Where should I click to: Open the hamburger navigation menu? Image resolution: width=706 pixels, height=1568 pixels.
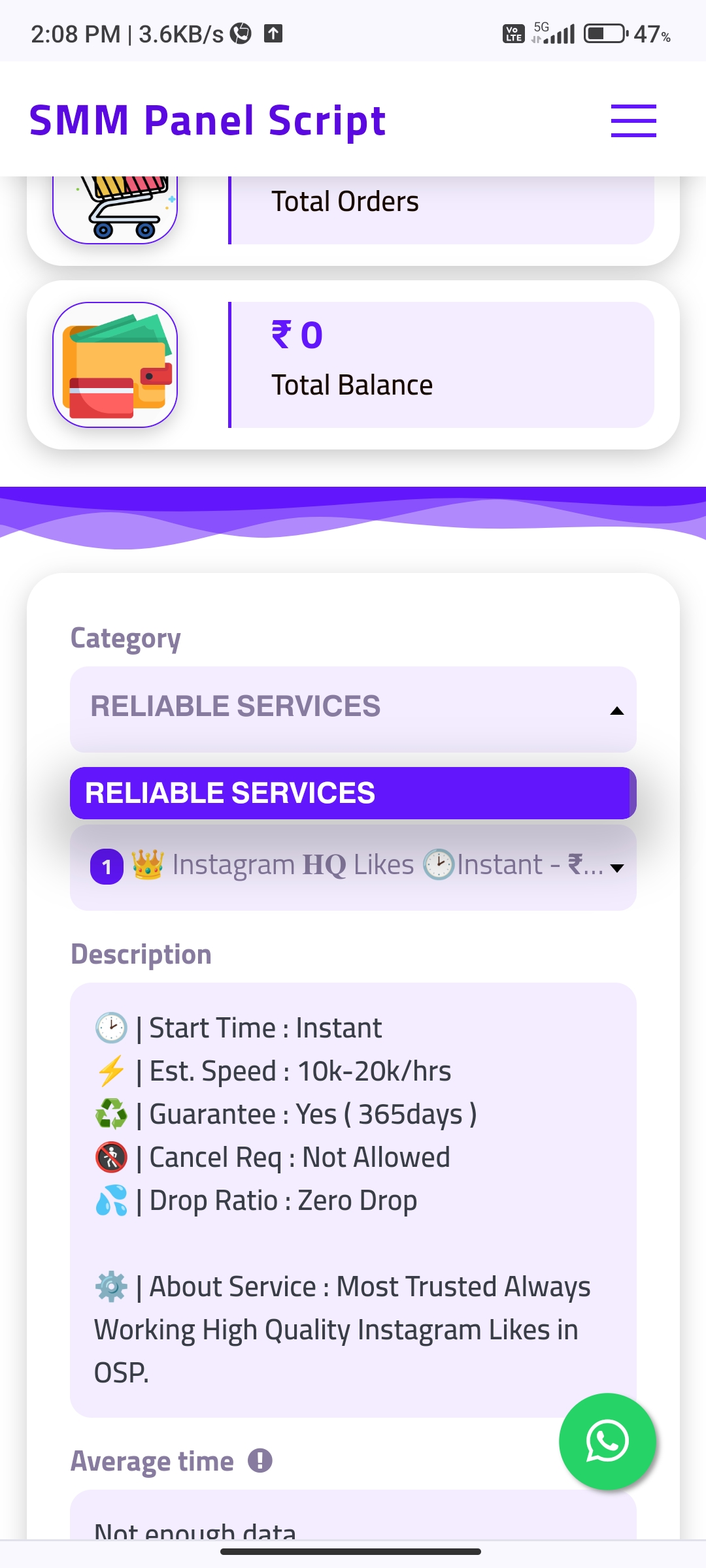click(x=633, y=121)
